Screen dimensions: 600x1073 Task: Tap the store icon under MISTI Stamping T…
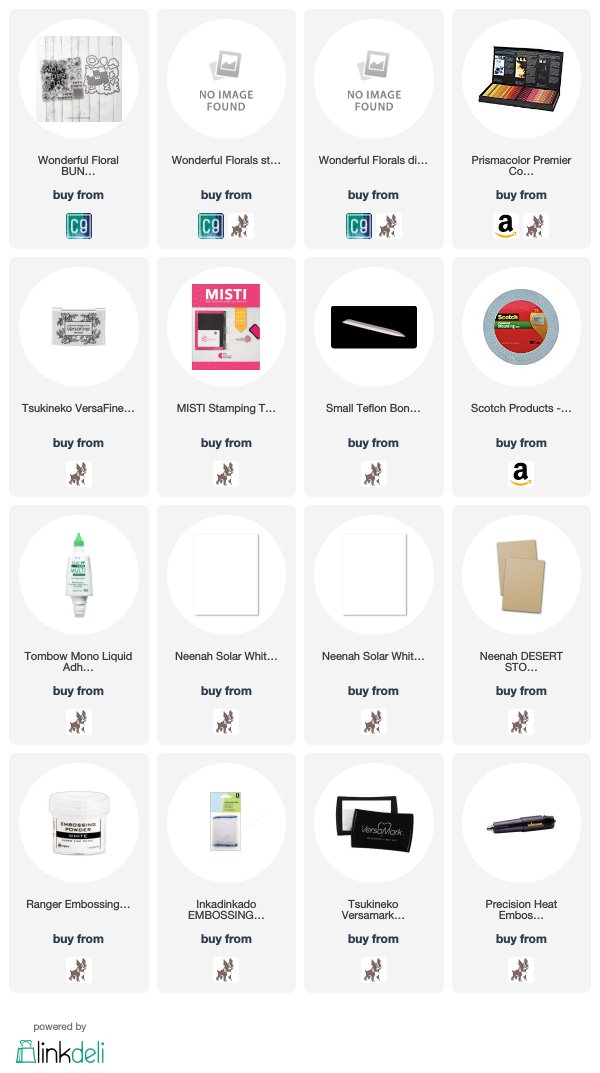pos(226,474)
